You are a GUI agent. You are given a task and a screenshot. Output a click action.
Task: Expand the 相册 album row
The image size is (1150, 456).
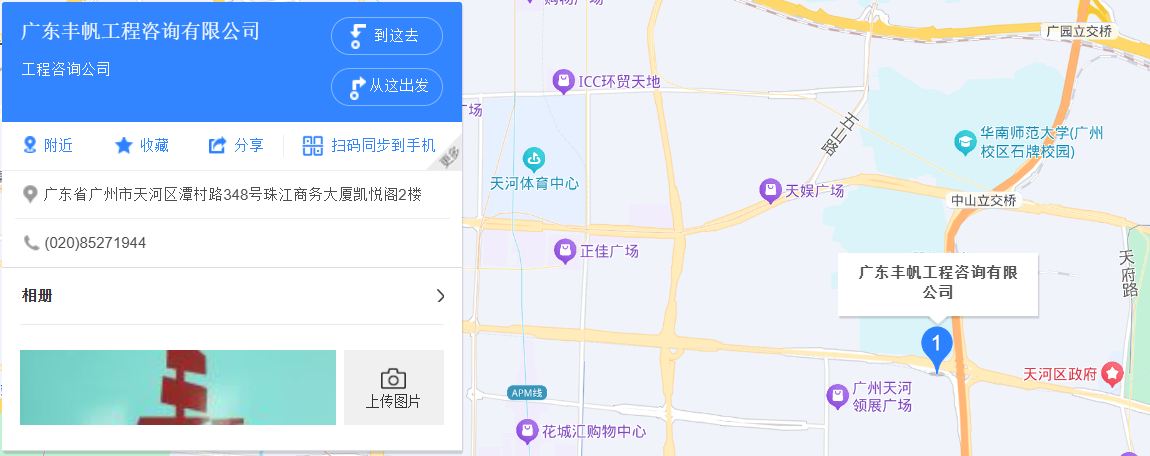point(440,296)
